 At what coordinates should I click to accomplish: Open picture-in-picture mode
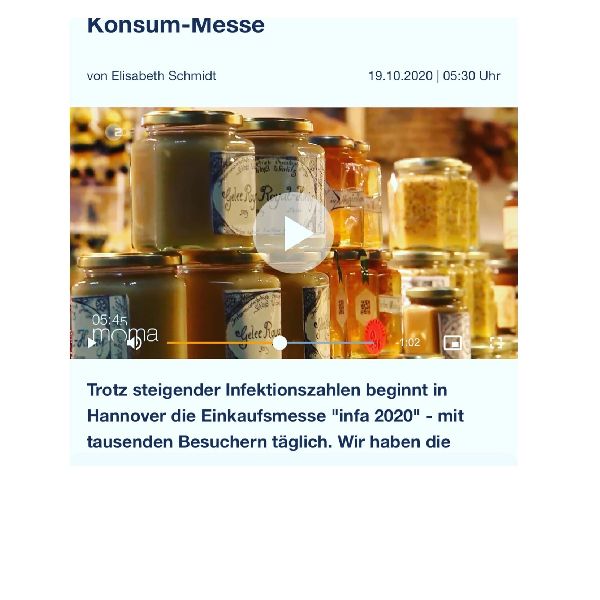(452, 343)
